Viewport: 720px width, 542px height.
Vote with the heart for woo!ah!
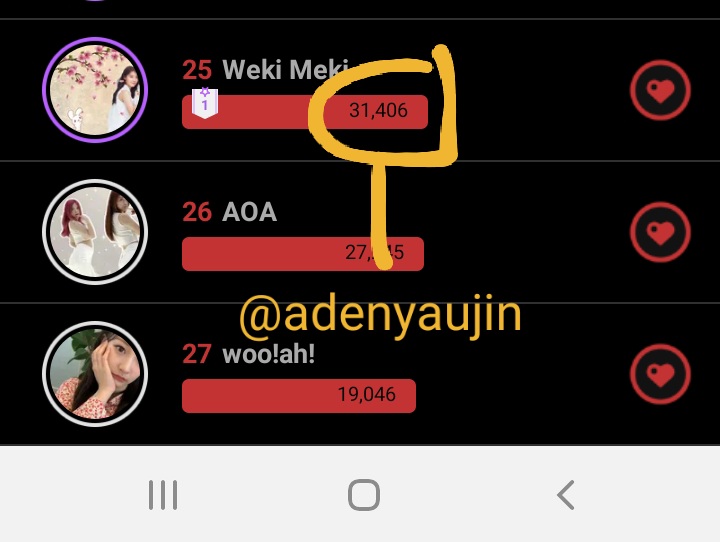(660, 375)
